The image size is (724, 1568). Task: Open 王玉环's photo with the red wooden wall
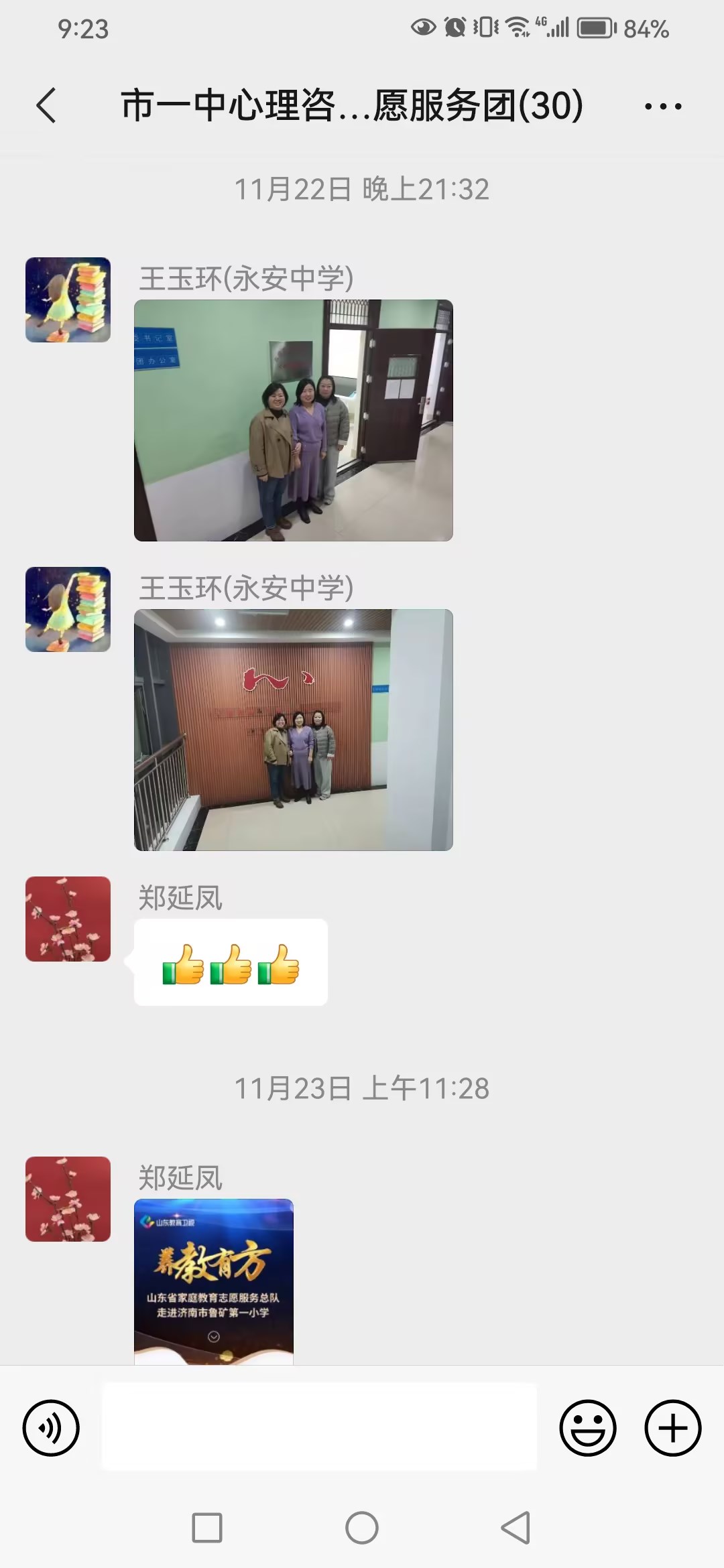[294, 730]
